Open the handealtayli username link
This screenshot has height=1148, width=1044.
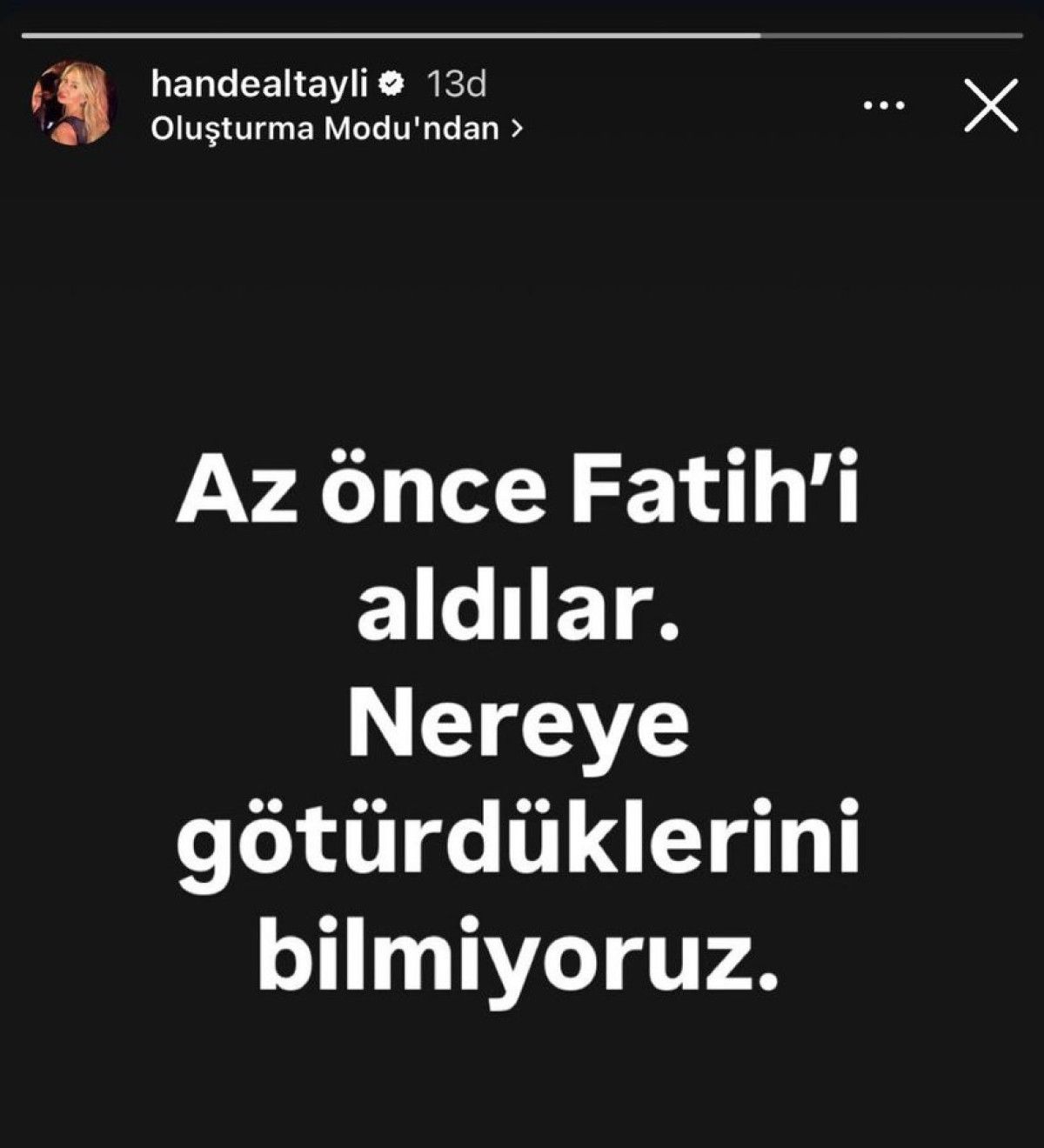click(261, 84)
